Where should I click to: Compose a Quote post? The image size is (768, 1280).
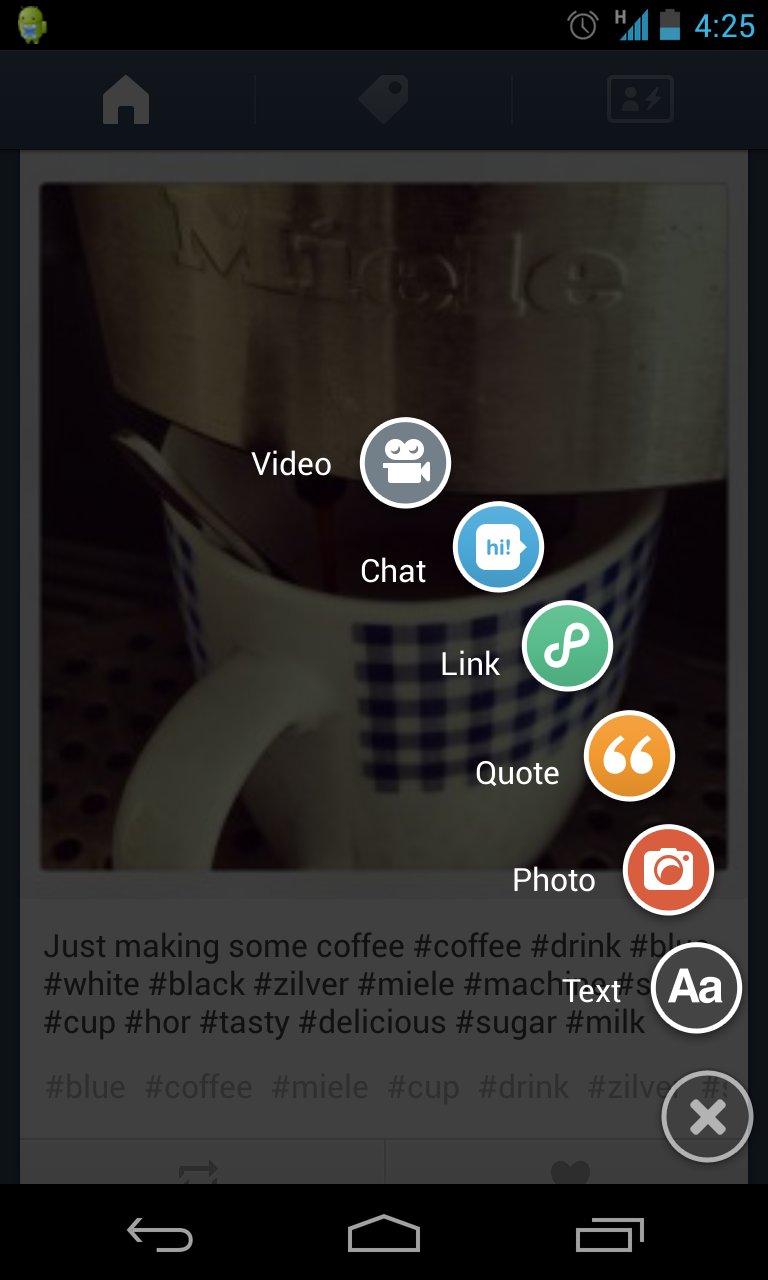pyautogui.click(x=629, y=755)
